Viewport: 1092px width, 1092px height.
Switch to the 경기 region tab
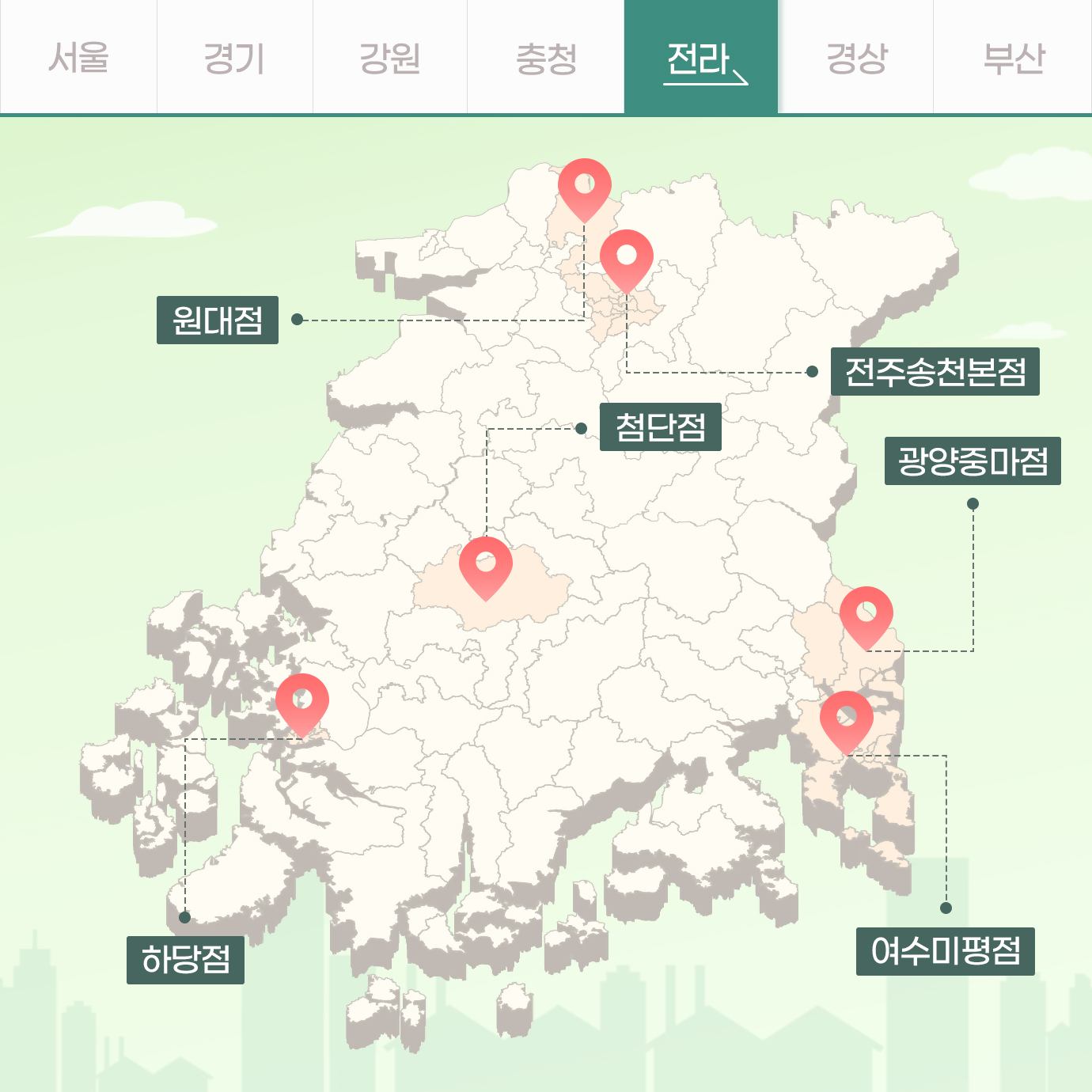[x=234, y=58]
